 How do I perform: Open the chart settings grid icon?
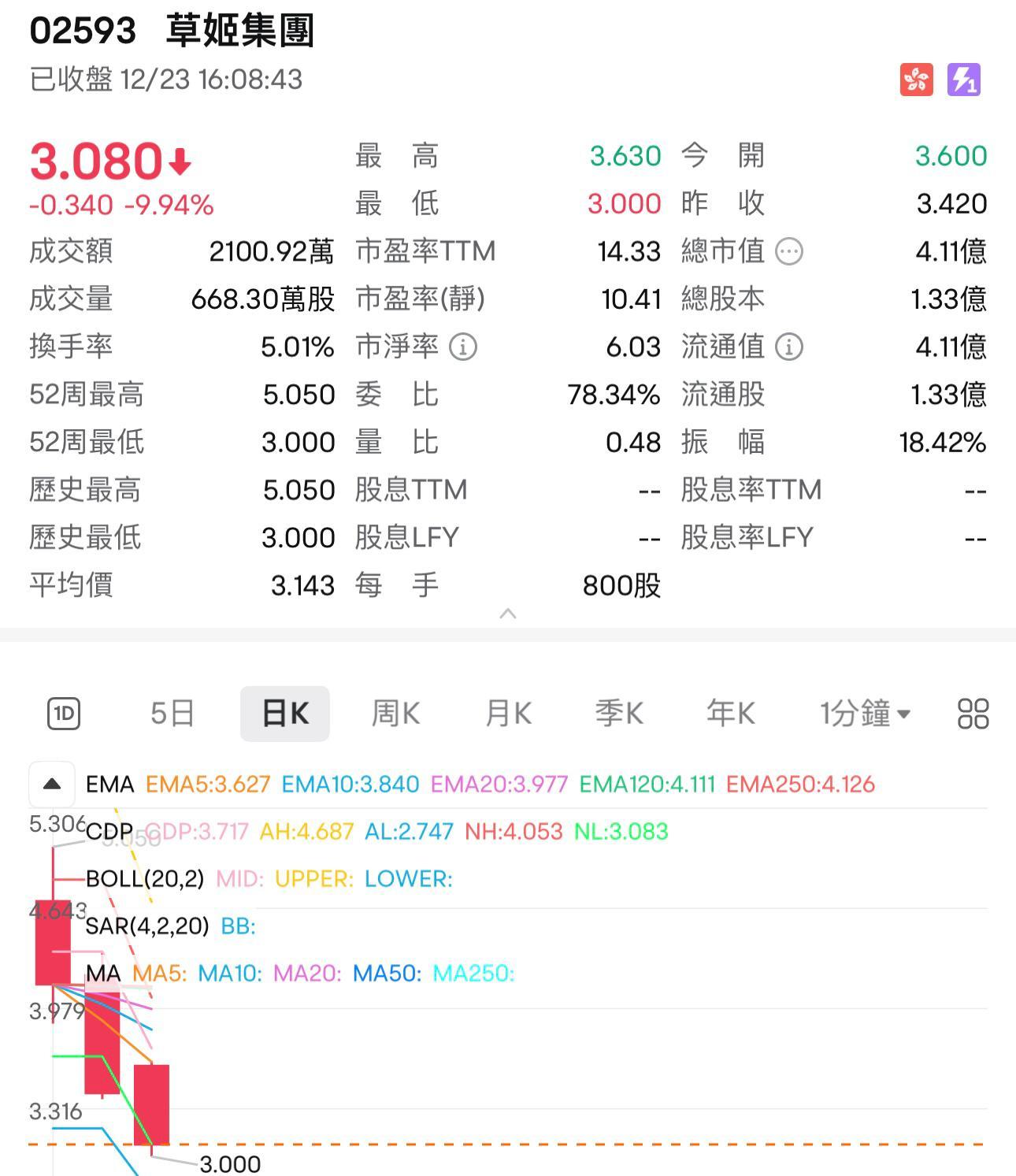[973, 714]
